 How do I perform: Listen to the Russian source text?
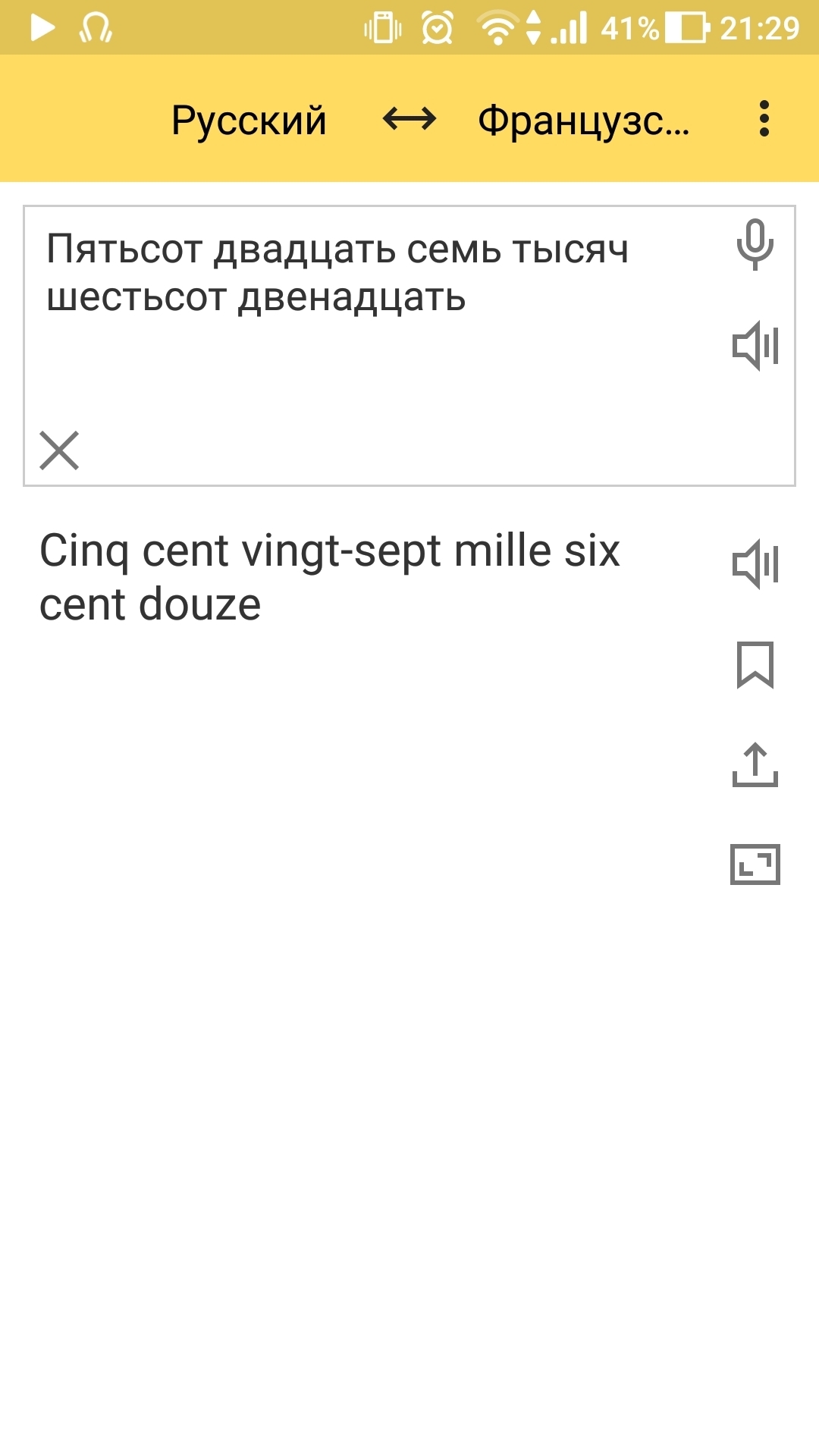[755, 346]
